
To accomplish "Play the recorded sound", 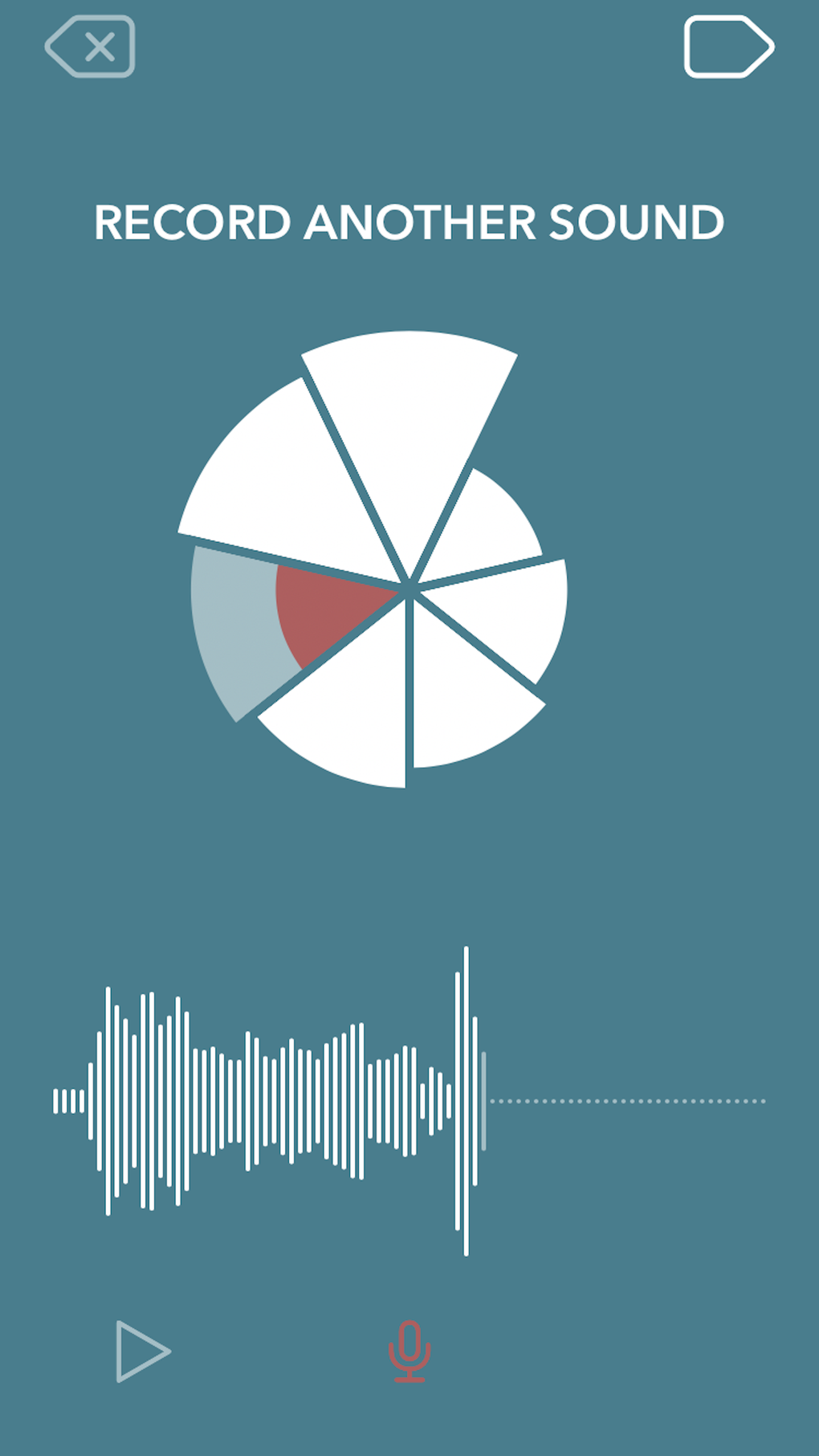I will [142, 1351].
